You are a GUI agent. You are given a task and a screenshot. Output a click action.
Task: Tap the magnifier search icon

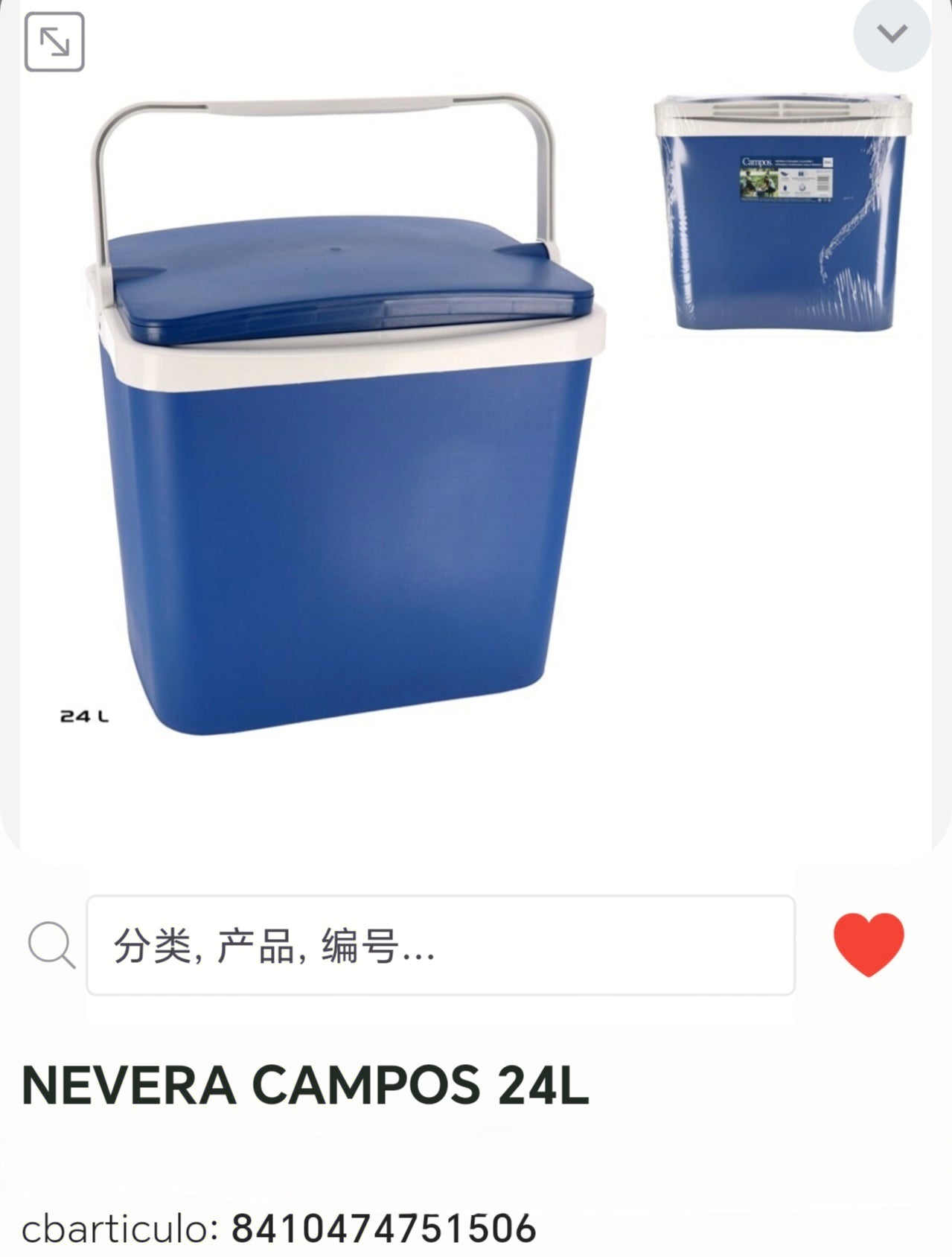point(51,945)
